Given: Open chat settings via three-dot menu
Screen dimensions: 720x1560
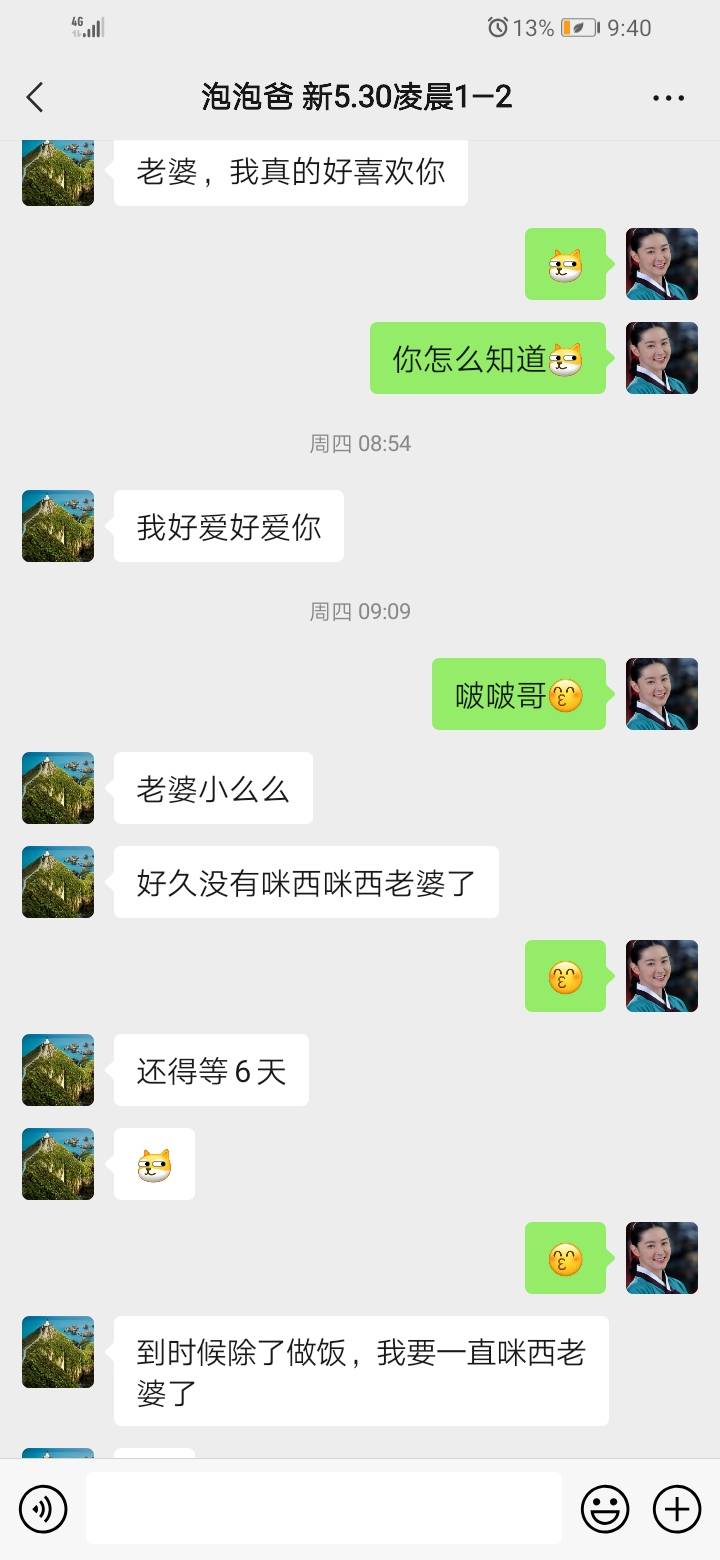Looking at the screenshot, I should click(667, 97).
